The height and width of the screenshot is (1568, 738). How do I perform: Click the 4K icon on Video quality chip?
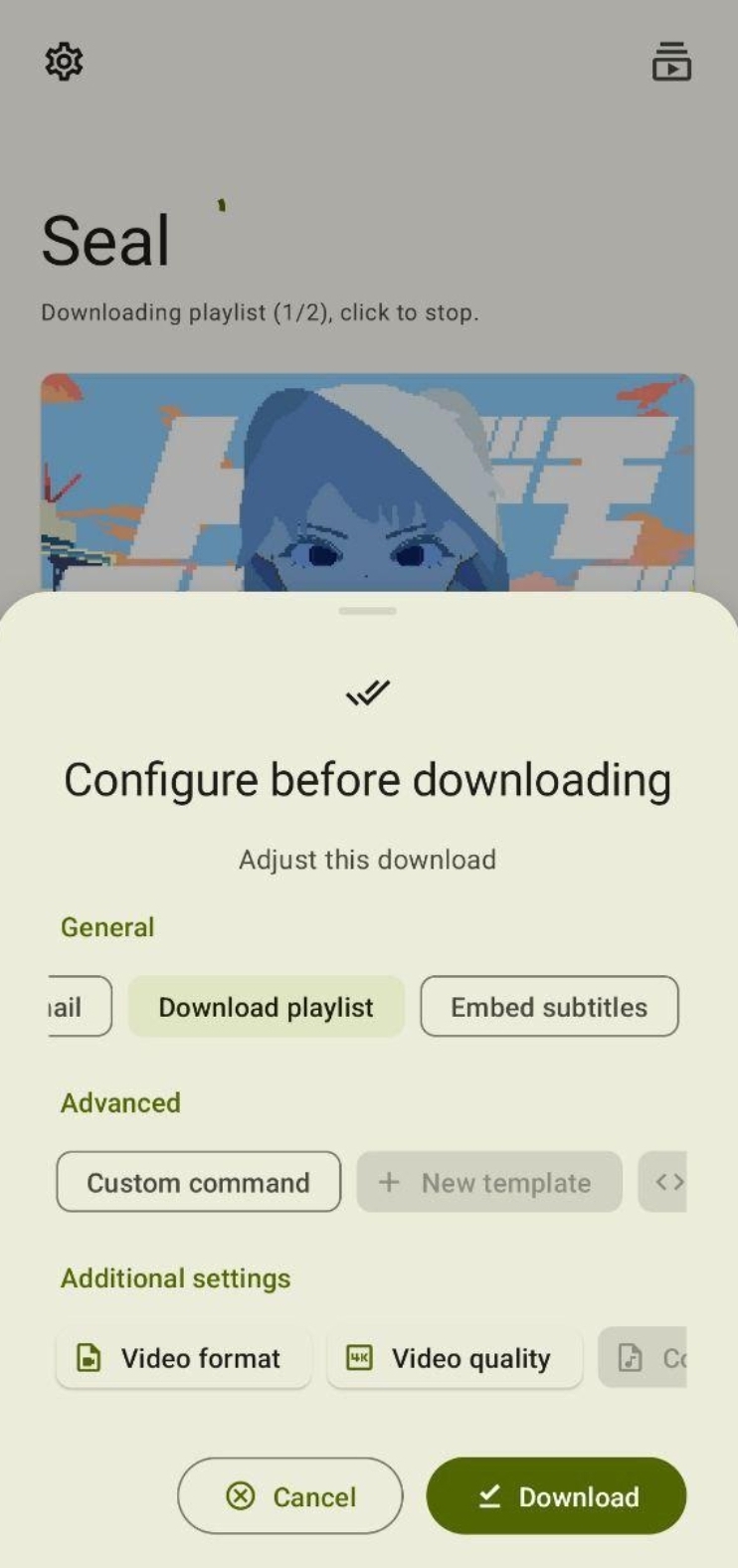coord(359,1357)
